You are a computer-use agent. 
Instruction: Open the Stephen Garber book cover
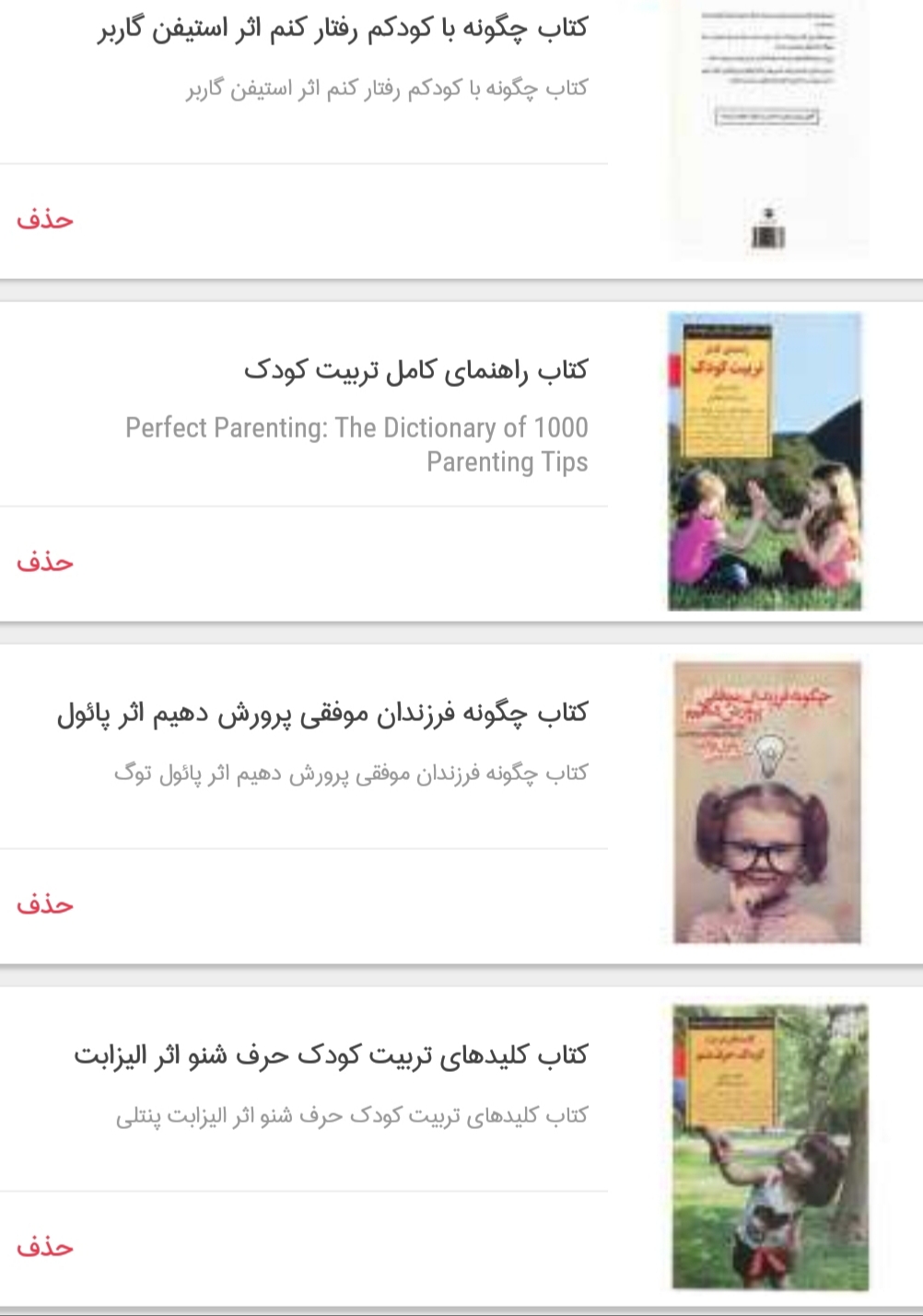pyautogui.click(x=765, y=129)
